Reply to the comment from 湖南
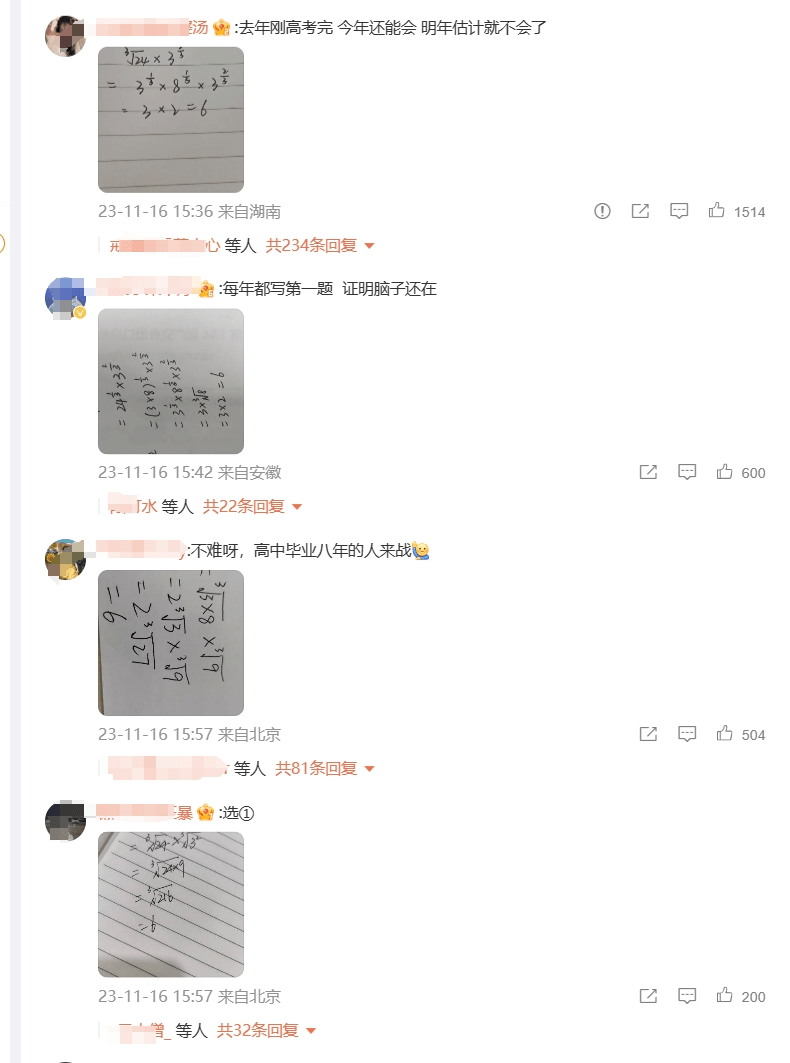Image resolution: width=790 pixels, height=1063 pixels. pos(679,211)
